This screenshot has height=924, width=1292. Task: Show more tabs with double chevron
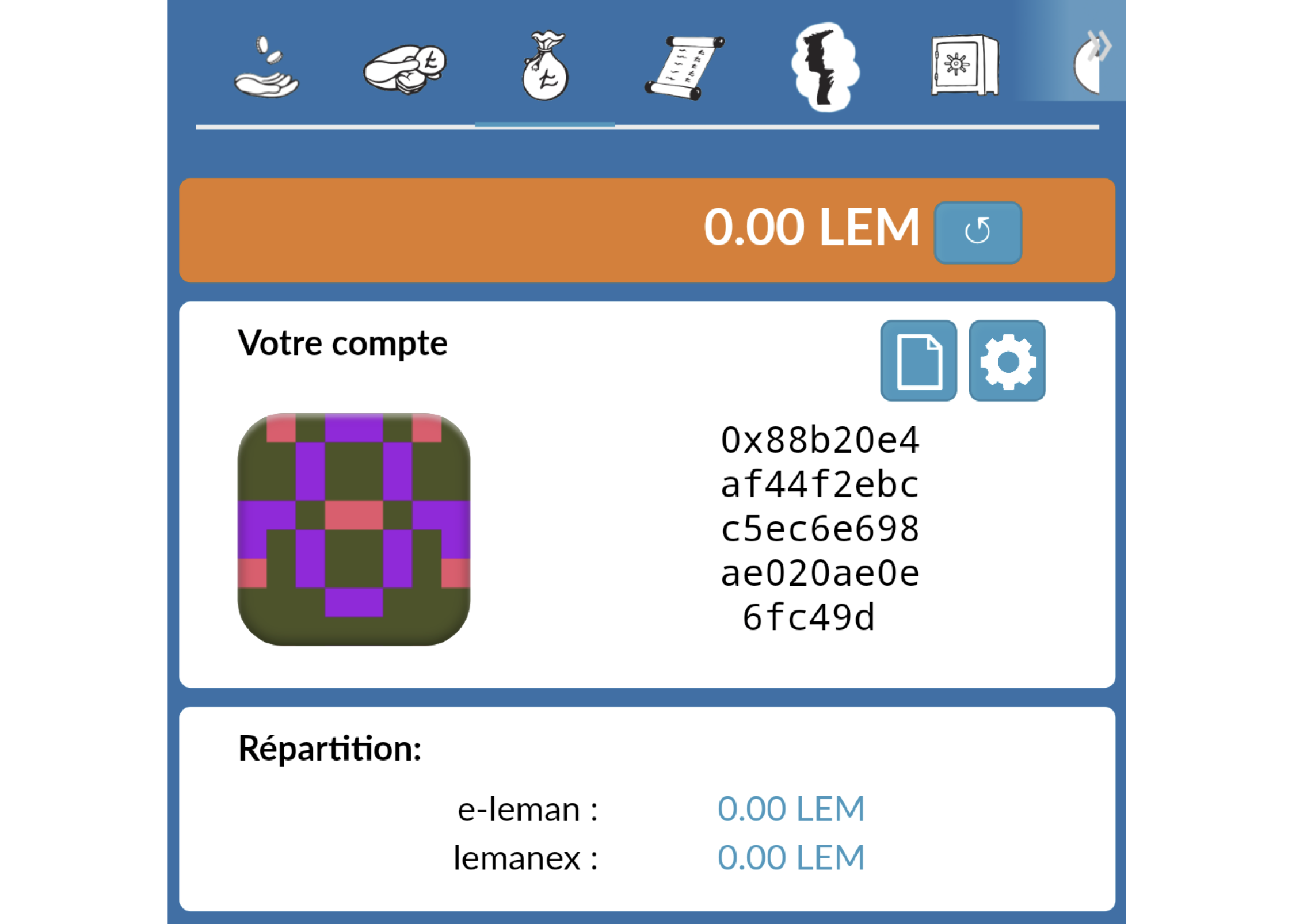pyautogui.click(x=1099, y=47)
